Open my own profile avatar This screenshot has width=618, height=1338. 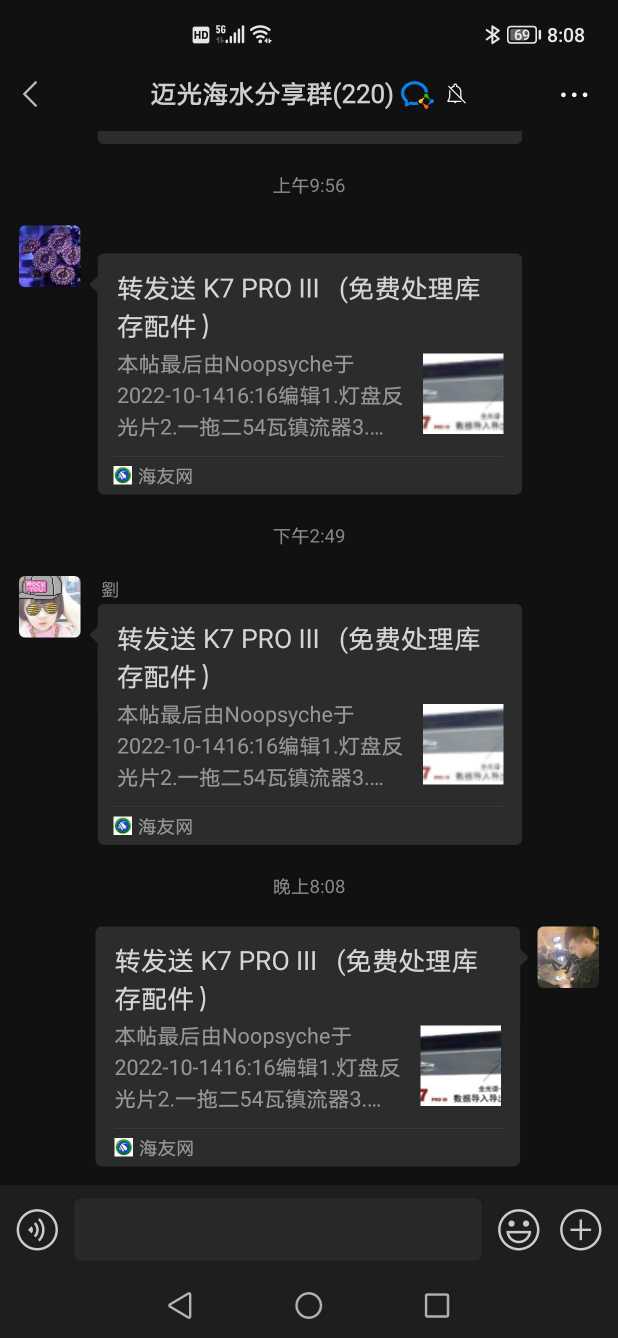(x=568, y=957)
